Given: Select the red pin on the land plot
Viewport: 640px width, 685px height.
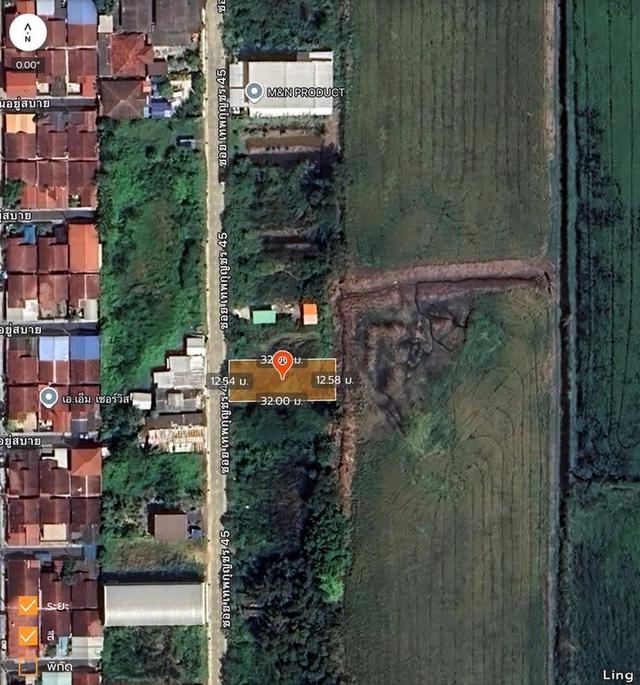Looking at the screenshot, I should point(283,362).
